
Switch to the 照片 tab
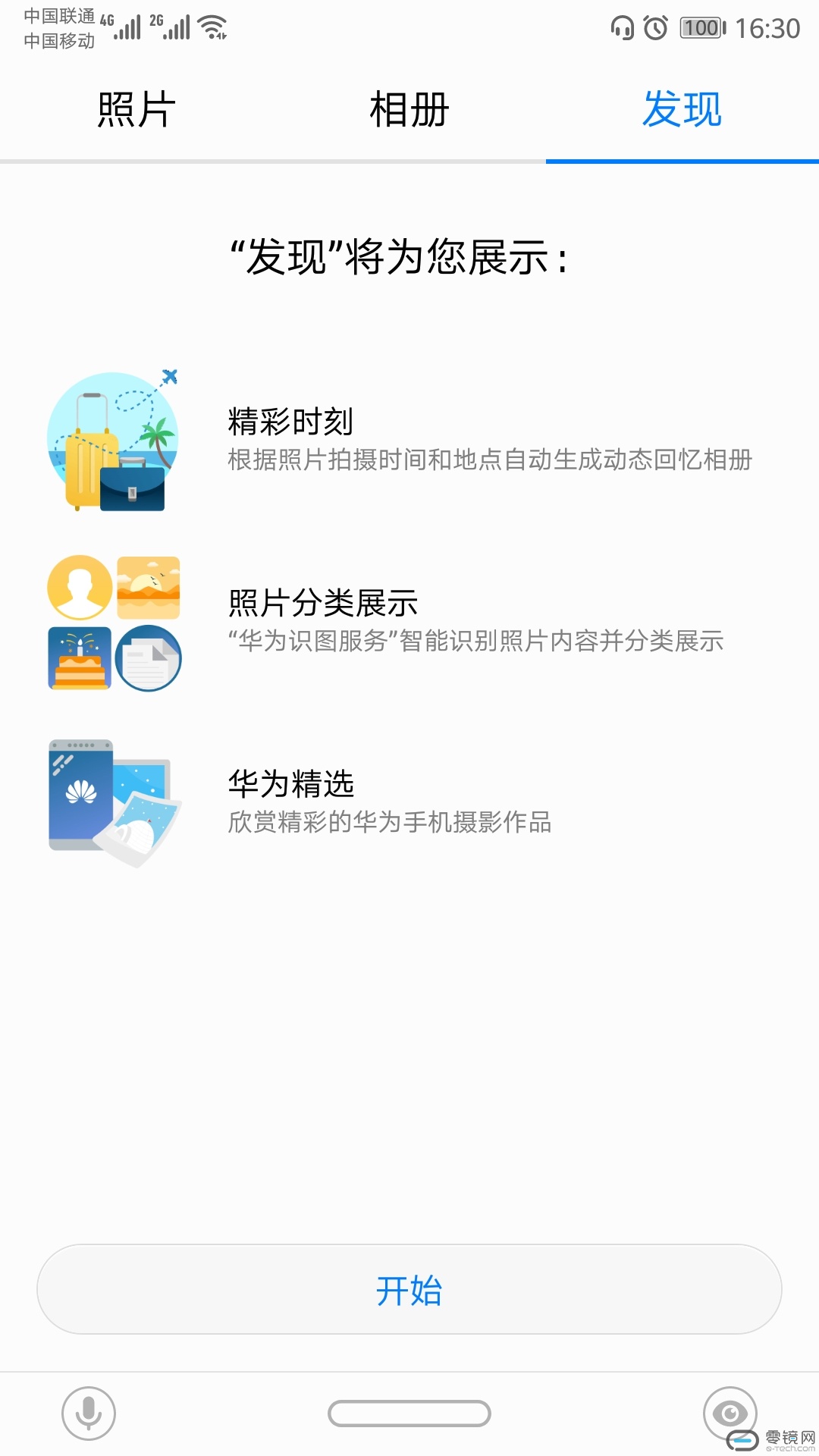coord(136,110)
